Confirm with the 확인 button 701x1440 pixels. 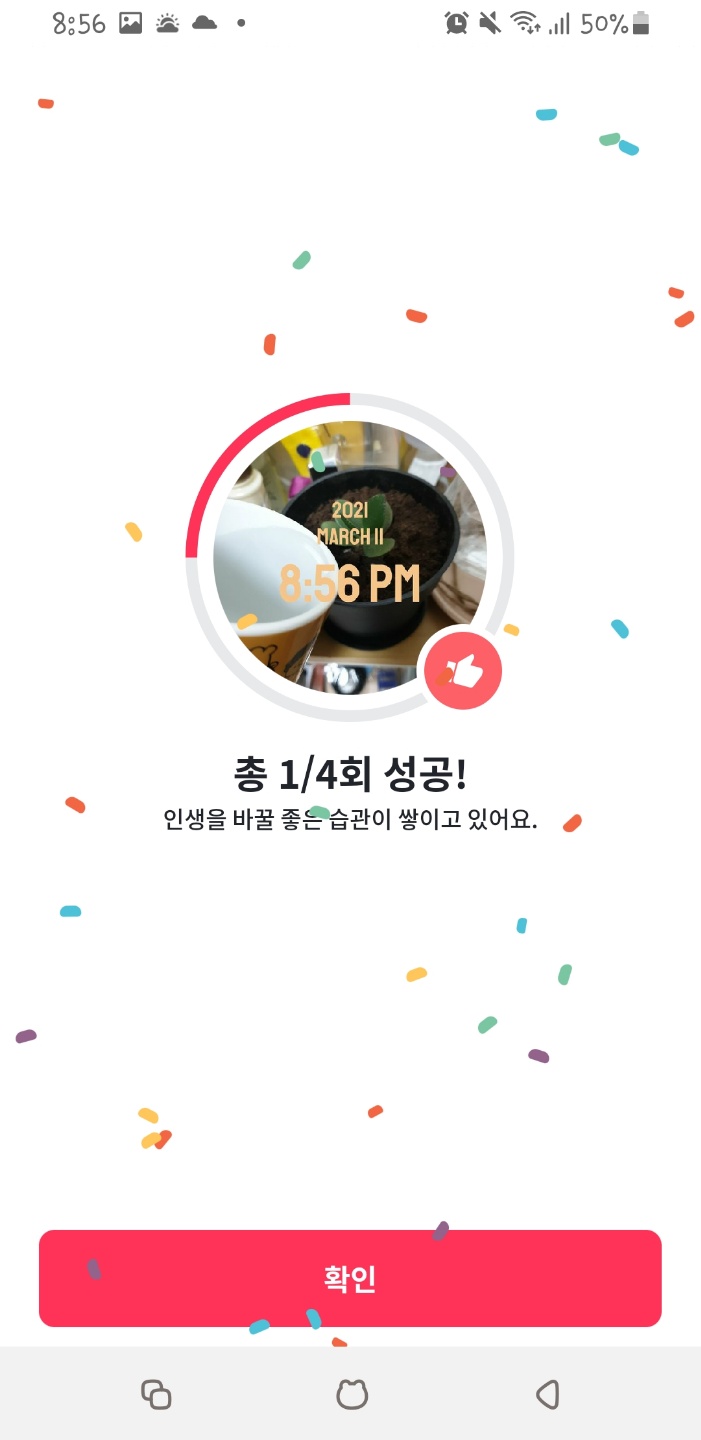(x=350, y=1278)
